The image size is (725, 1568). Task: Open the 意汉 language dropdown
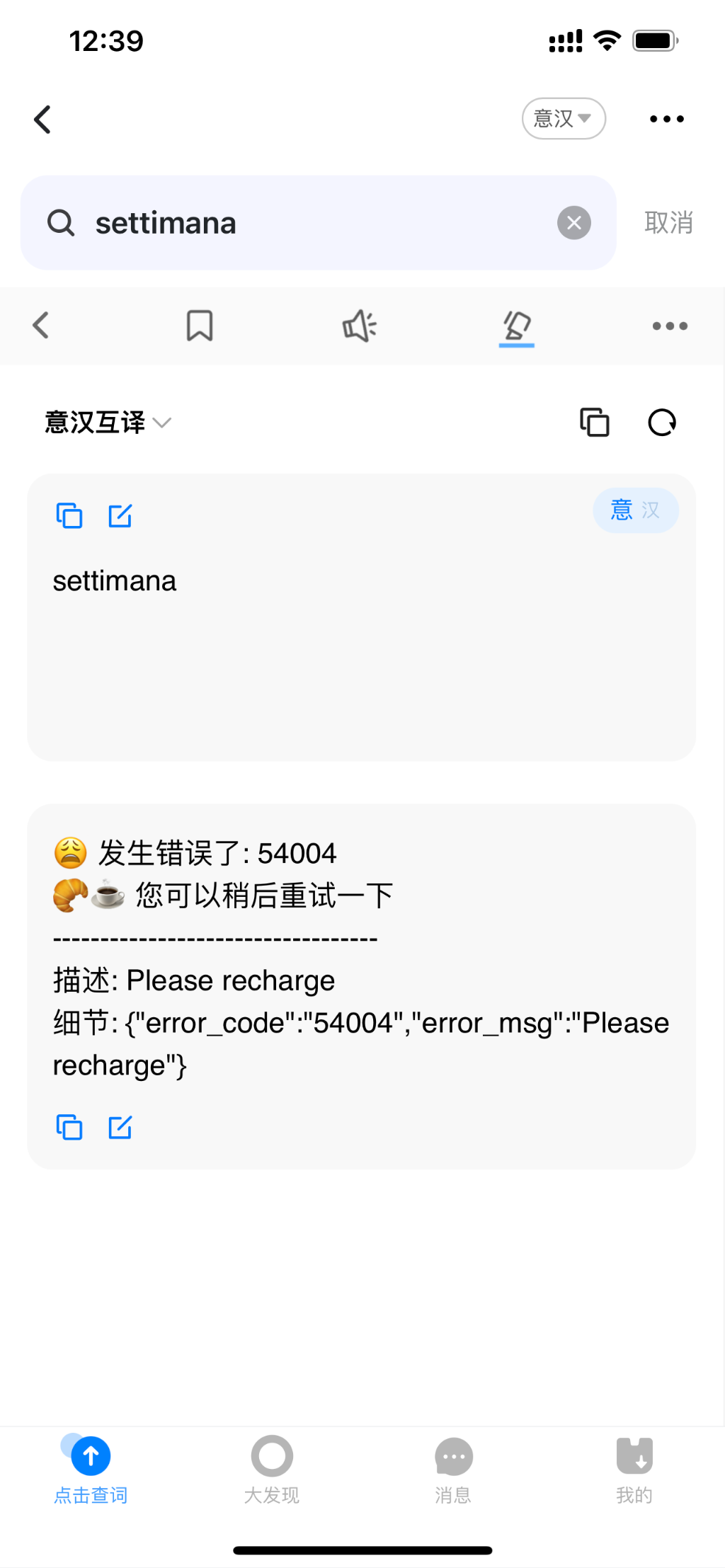coord(564,118)
